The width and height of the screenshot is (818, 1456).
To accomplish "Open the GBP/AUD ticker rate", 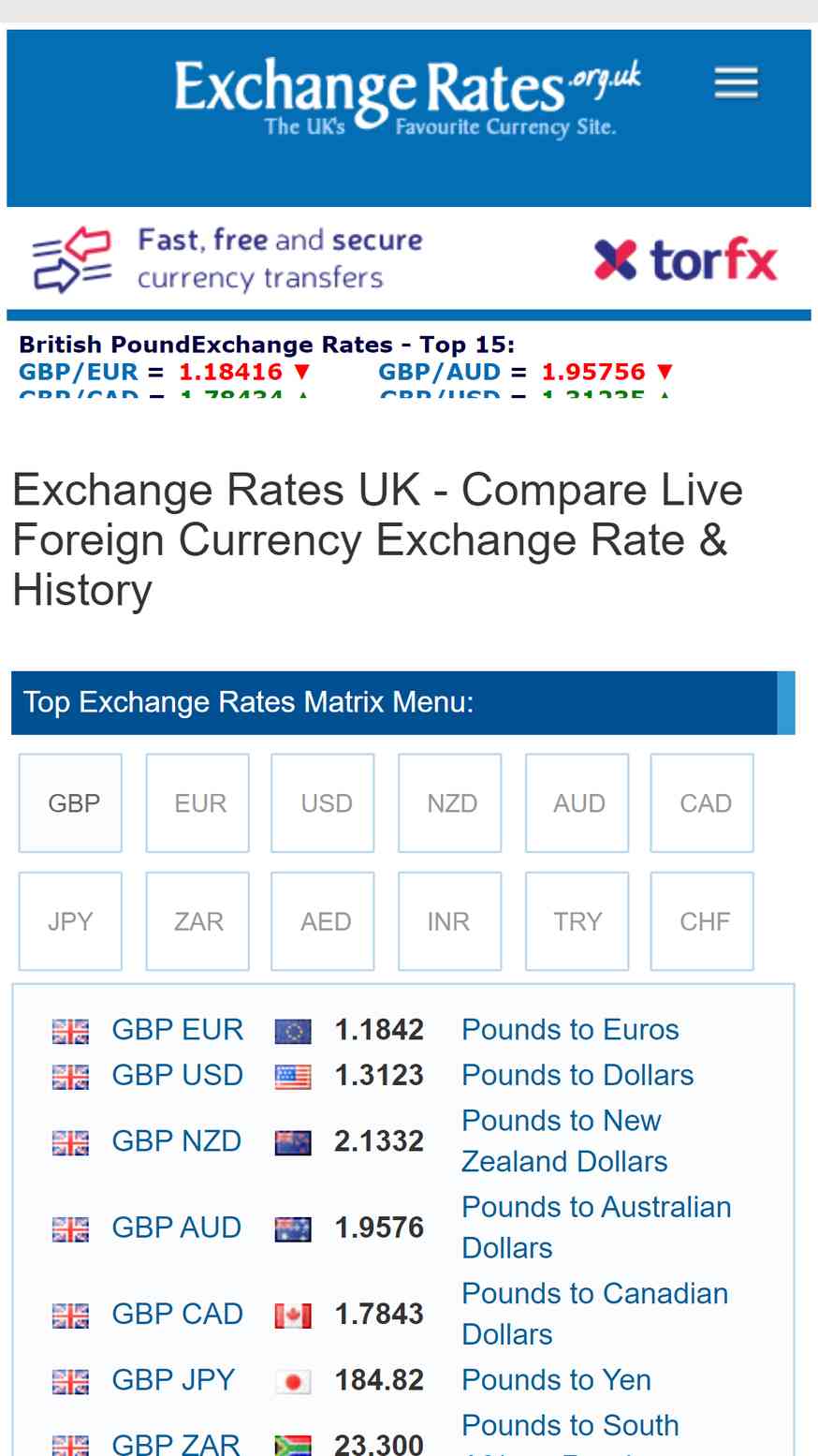I will coord(525,372).
